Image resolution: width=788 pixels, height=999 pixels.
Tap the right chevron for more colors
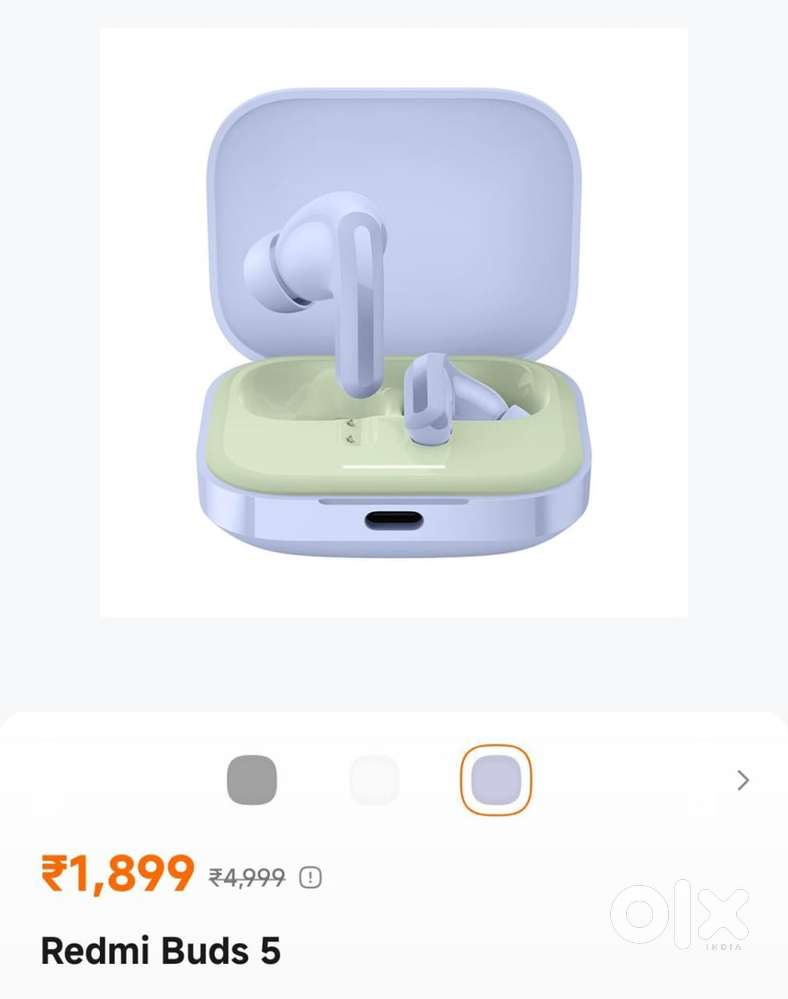[742, 780]
